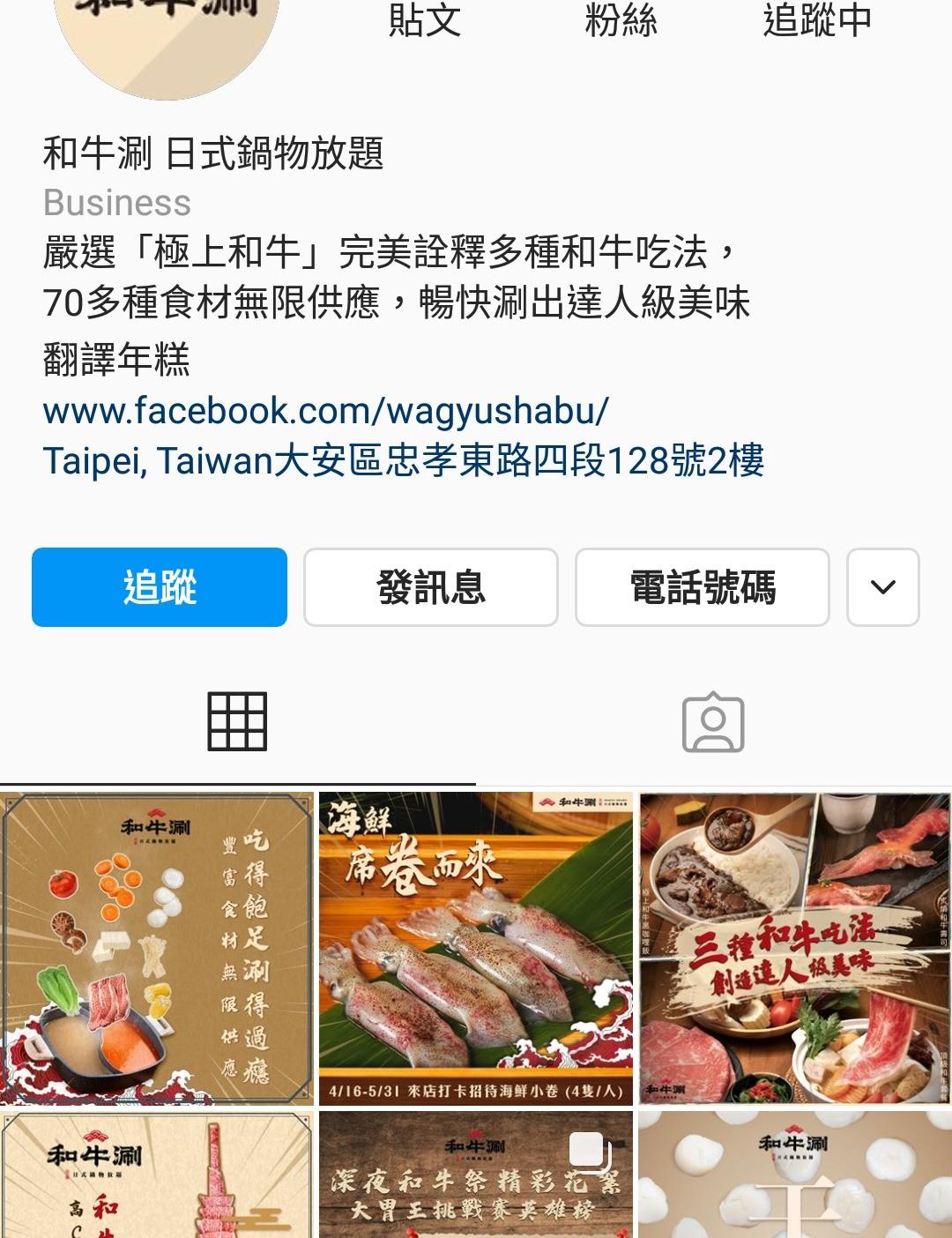The width and height of the screenshot is (952, 1238).
Task: Open the 和牛涮 post with white scallops
Action: click(x=795, y=1177)
